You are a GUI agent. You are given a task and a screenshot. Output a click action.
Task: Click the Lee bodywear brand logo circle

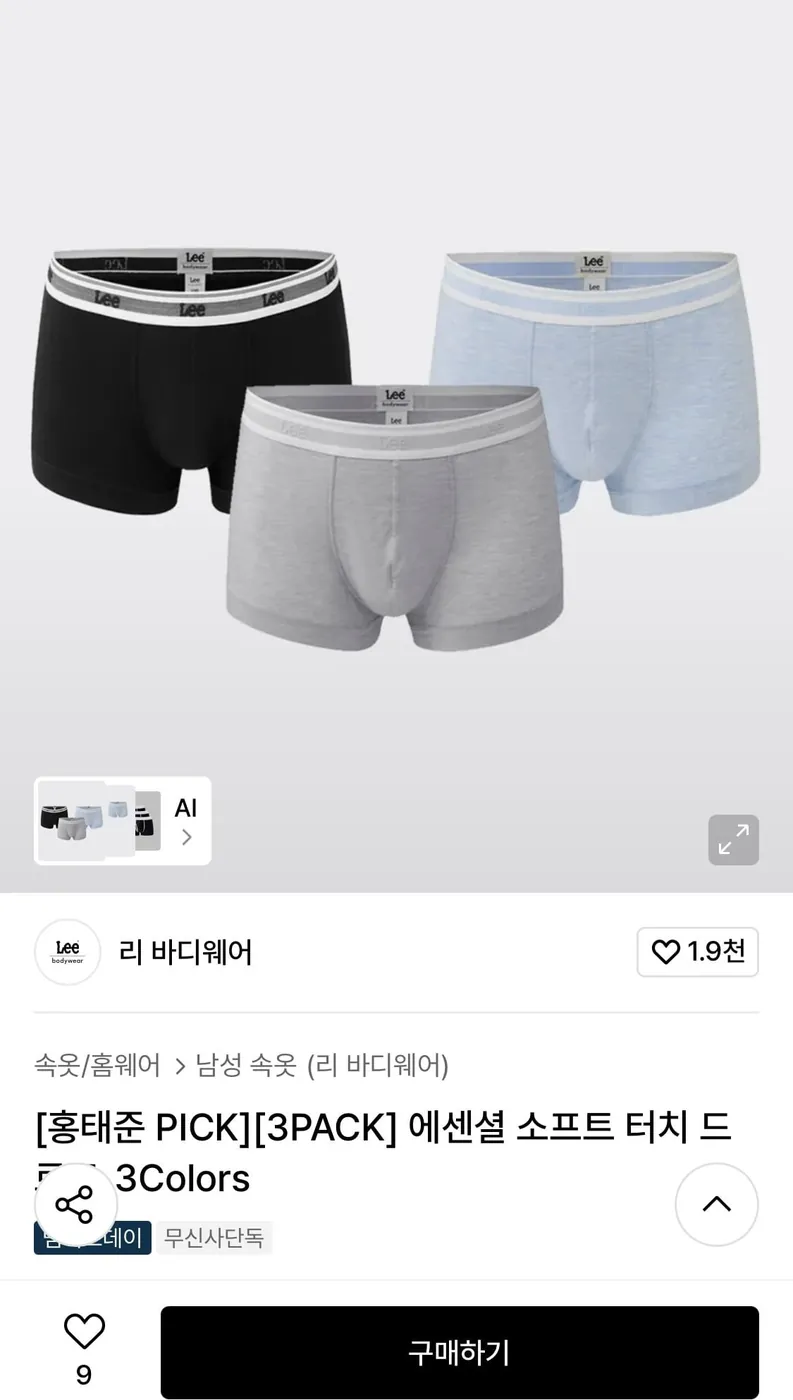pos(67,952)
